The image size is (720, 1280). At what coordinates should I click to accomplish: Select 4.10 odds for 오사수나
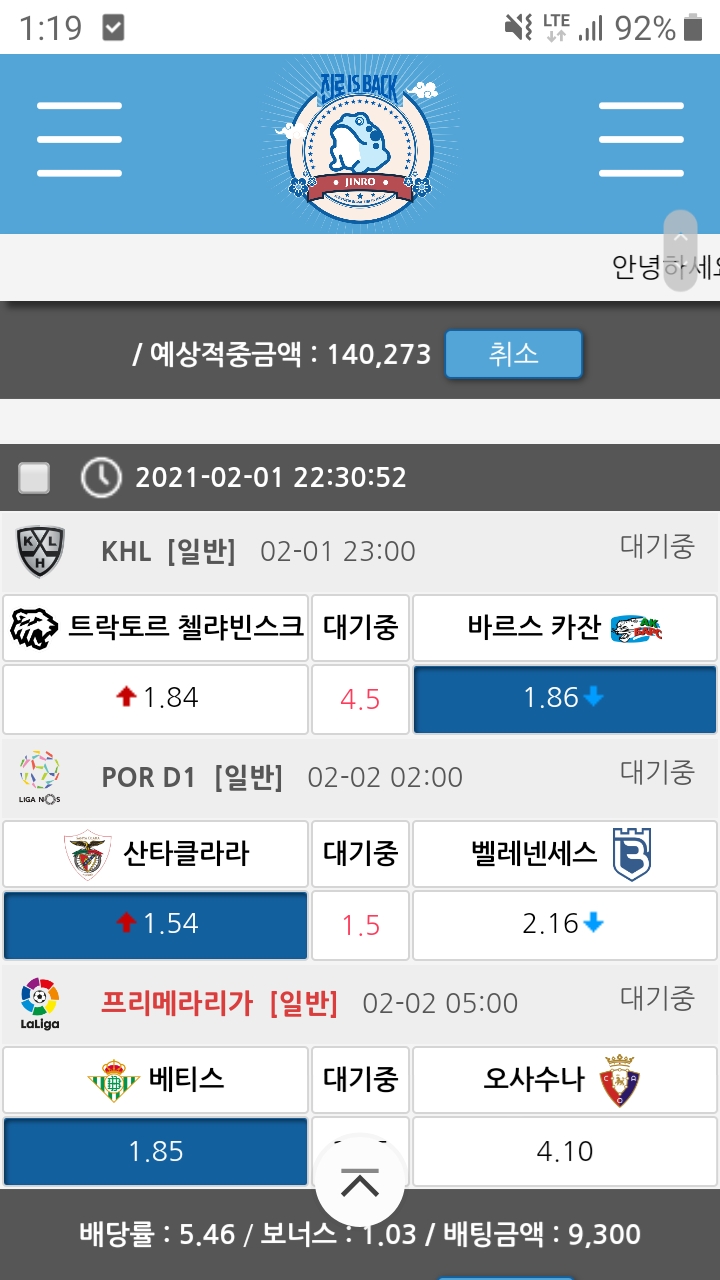point(564,1151)
